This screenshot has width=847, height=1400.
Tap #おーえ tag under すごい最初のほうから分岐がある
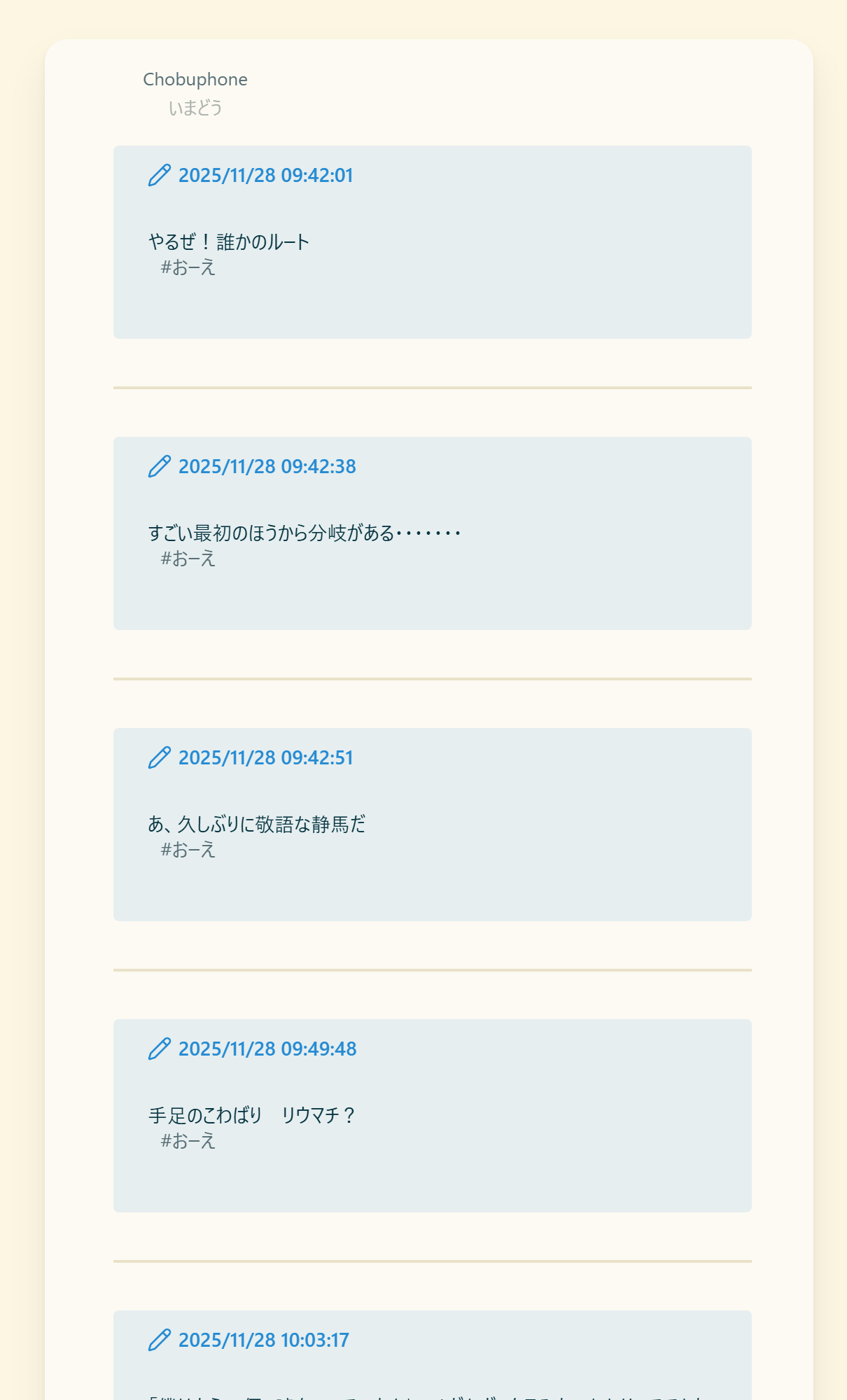pos(188,559)
